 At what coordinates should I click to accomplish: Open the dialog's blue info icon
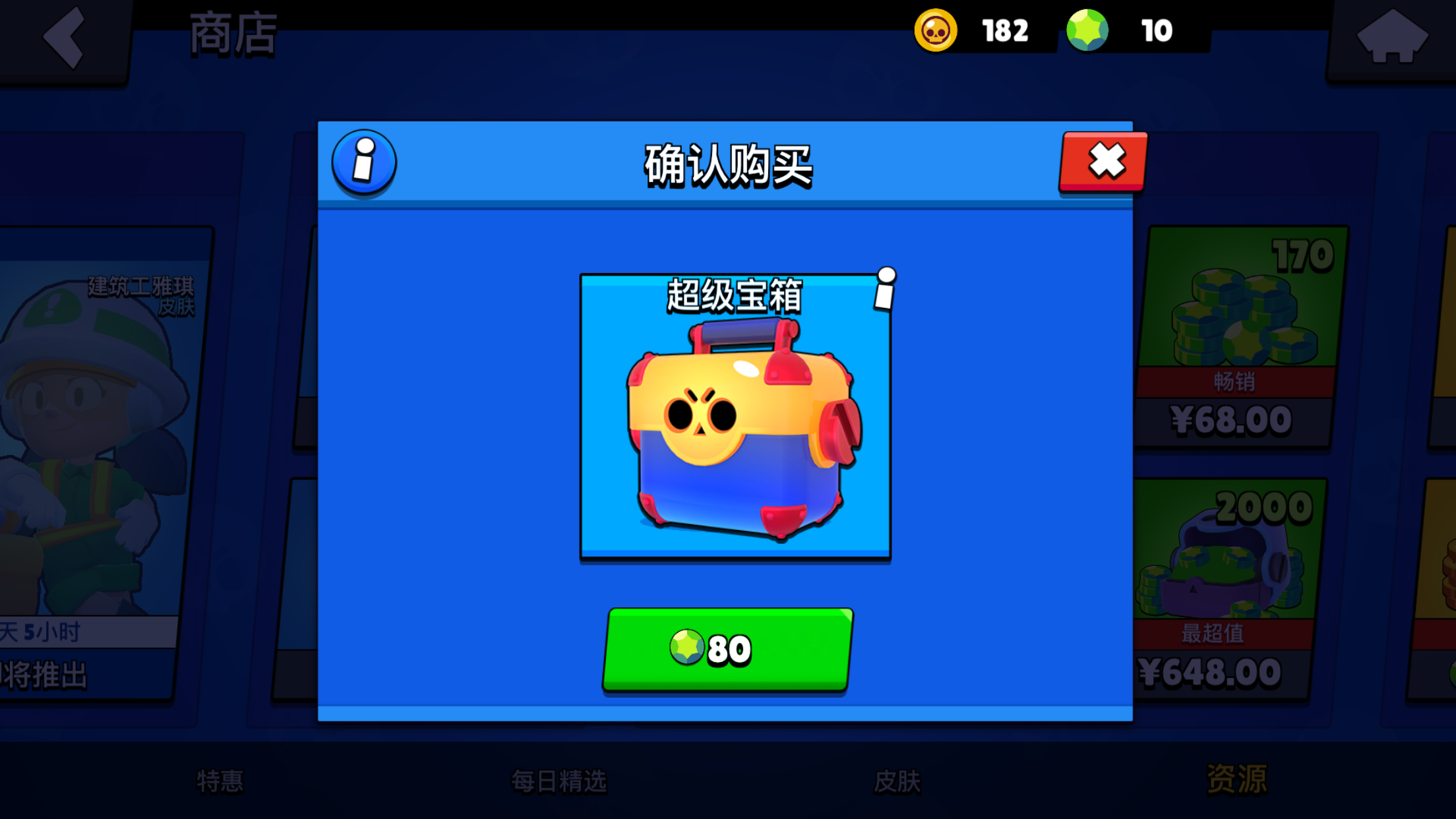364,162
